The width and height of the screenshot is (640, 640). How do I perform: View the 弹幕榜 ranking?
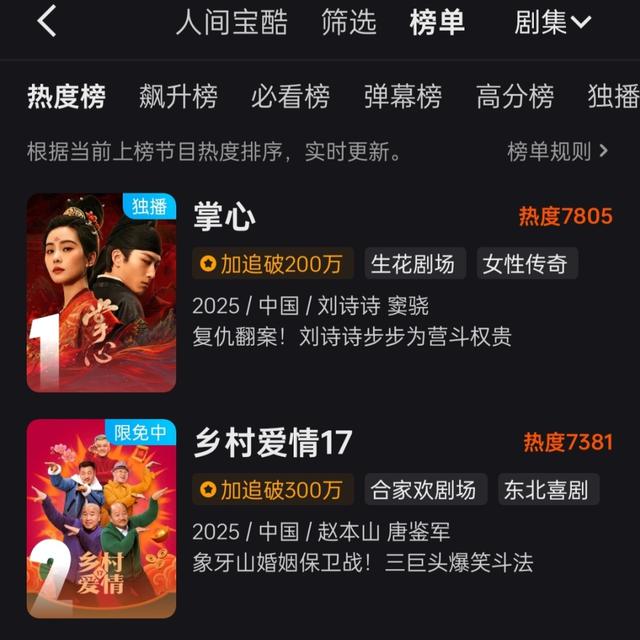point(402,97)
